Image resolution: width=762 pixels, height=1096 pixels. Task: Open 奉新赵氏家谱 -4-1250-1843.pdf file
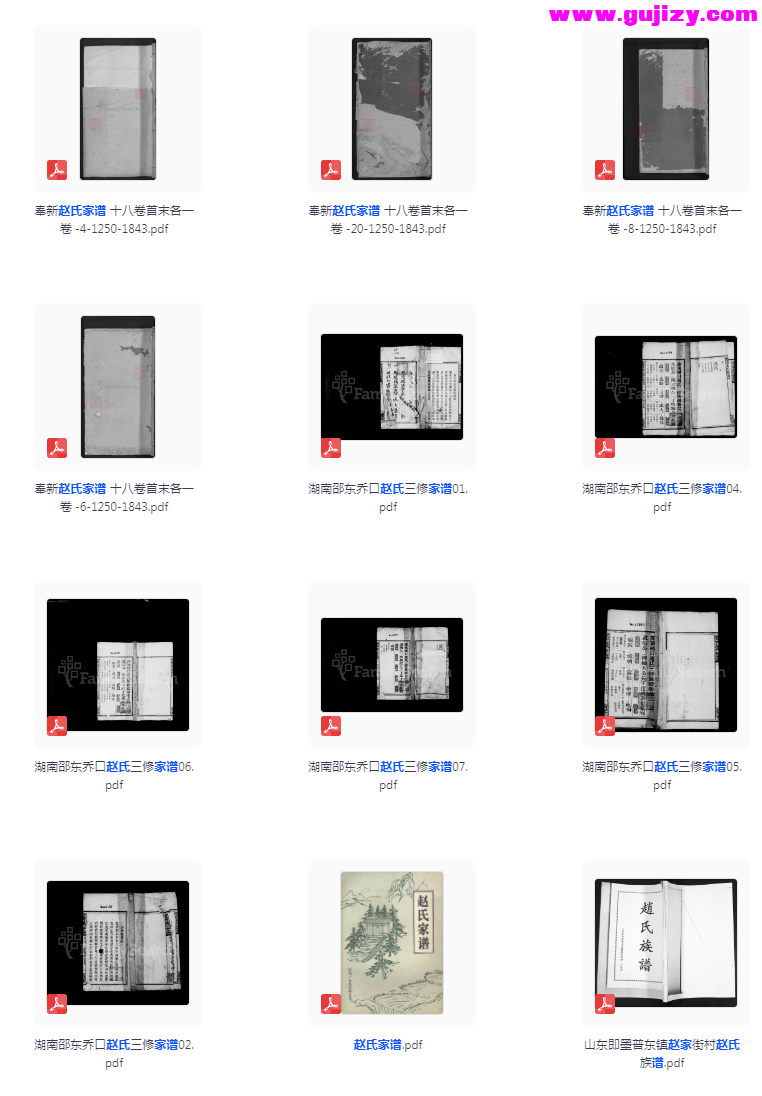click(117, 109)
